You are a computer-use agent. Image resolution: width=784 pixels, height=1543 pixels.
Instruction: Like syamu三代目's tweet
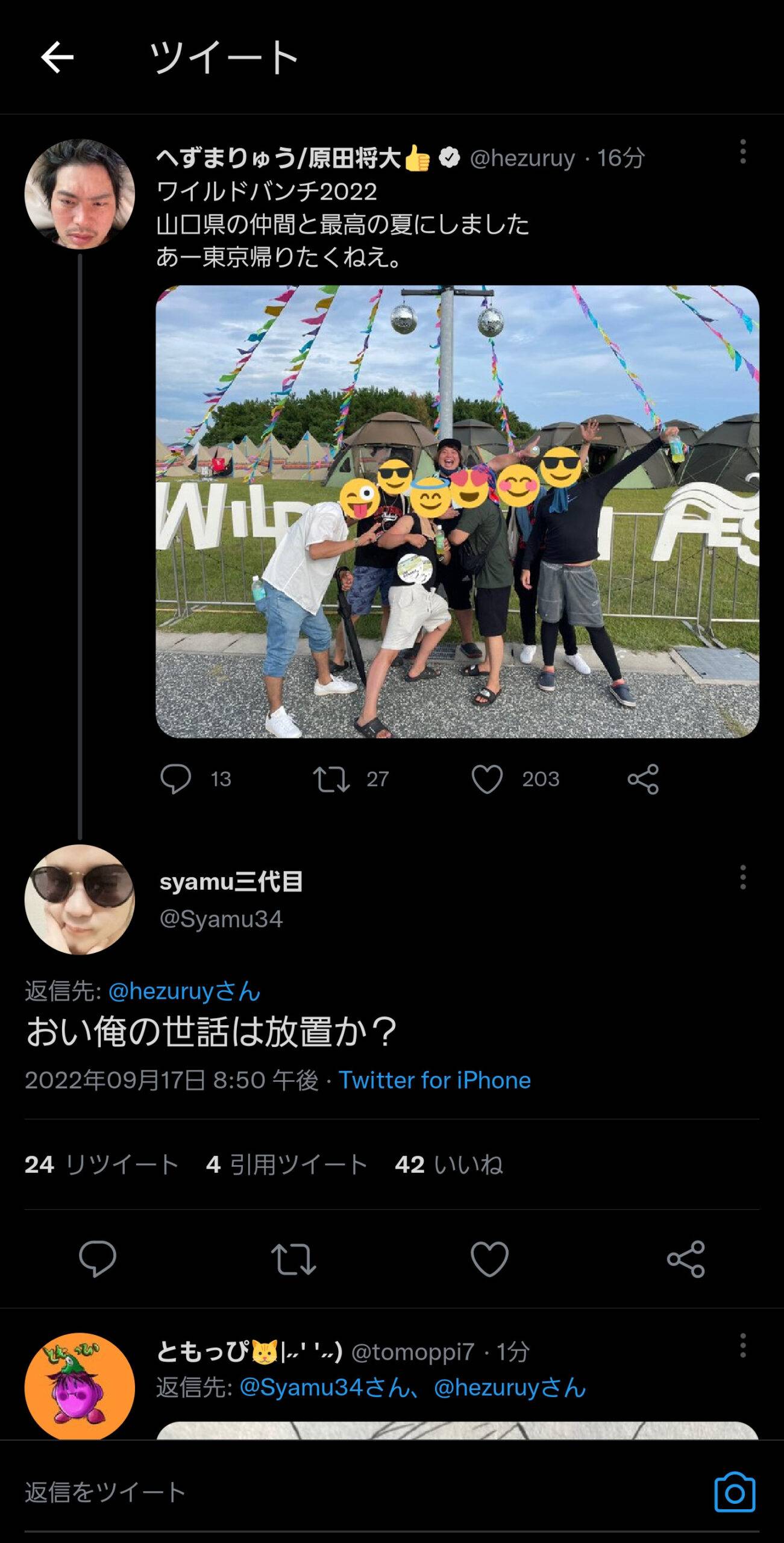coord(489,1259)
